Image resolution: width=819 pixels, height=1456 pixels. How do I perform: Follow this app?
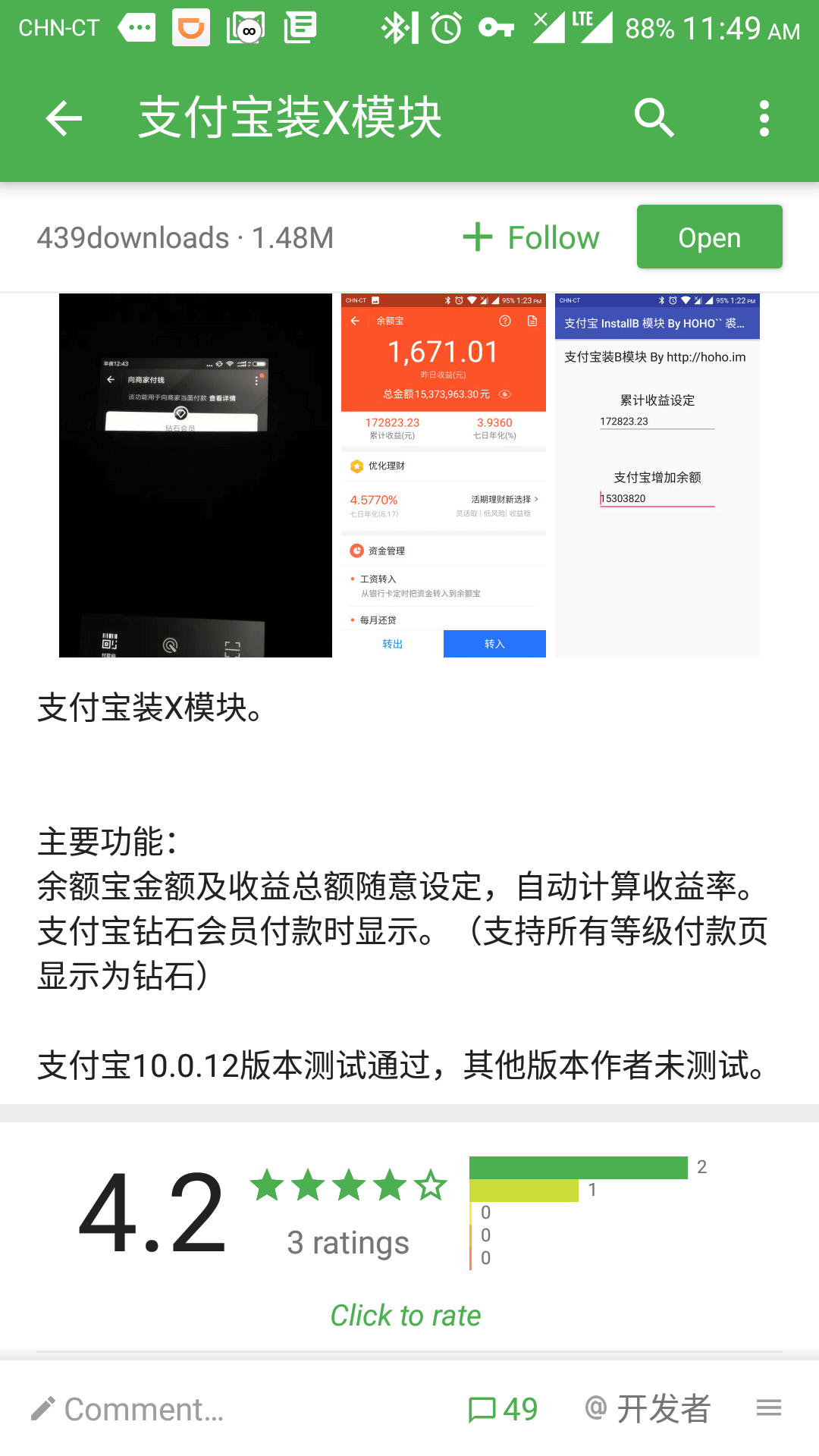click(x=531, y=237)
